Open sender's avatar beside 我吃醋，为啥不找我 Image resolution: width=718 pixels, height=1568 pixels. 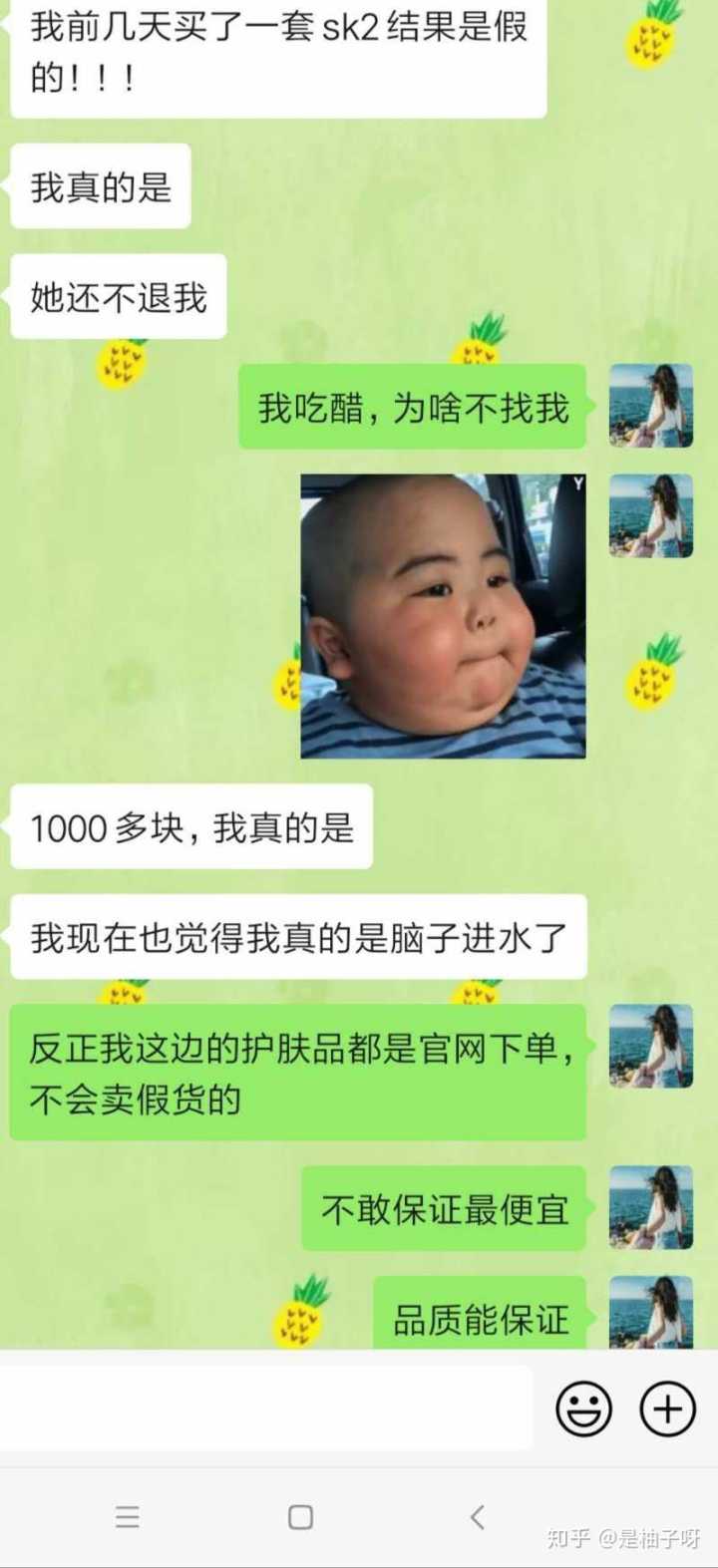[x=650, y=406]
